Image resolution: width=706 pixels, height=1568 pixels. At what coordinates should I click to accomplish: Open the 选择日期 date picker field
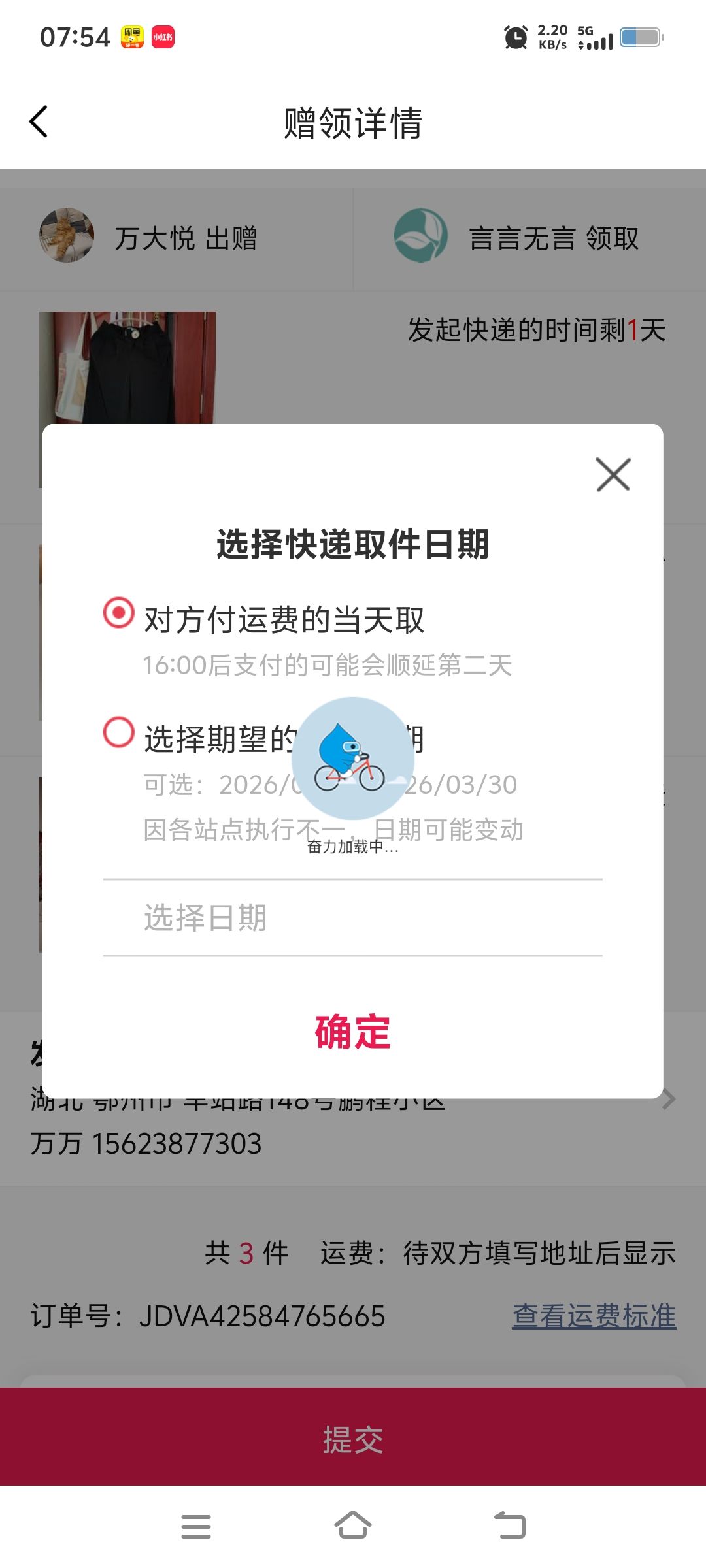pyautogui.click(x=352, y=918)
